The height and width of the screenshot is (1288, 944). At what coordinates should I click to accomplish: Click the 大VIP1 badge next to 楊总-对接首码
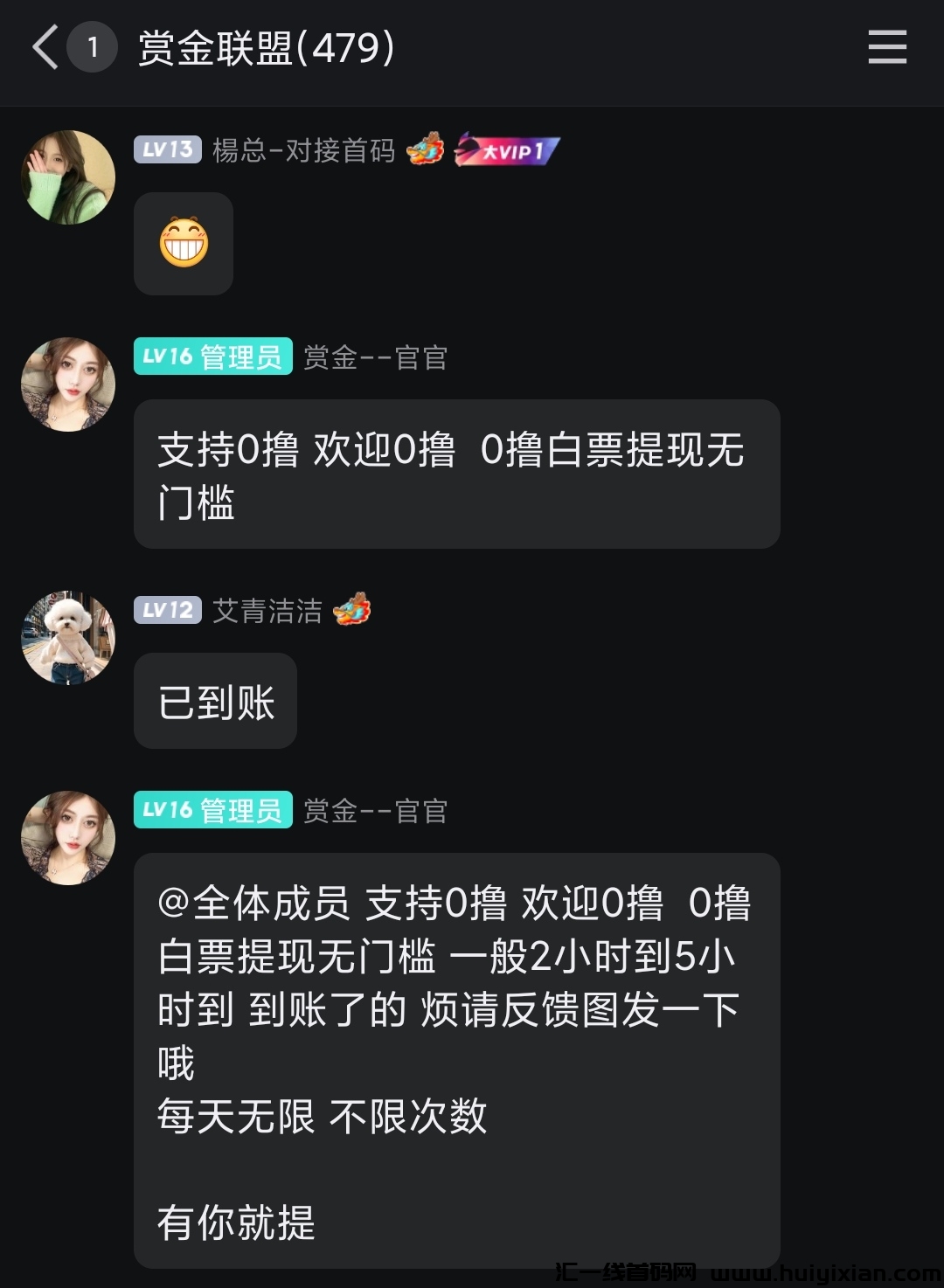505,149
